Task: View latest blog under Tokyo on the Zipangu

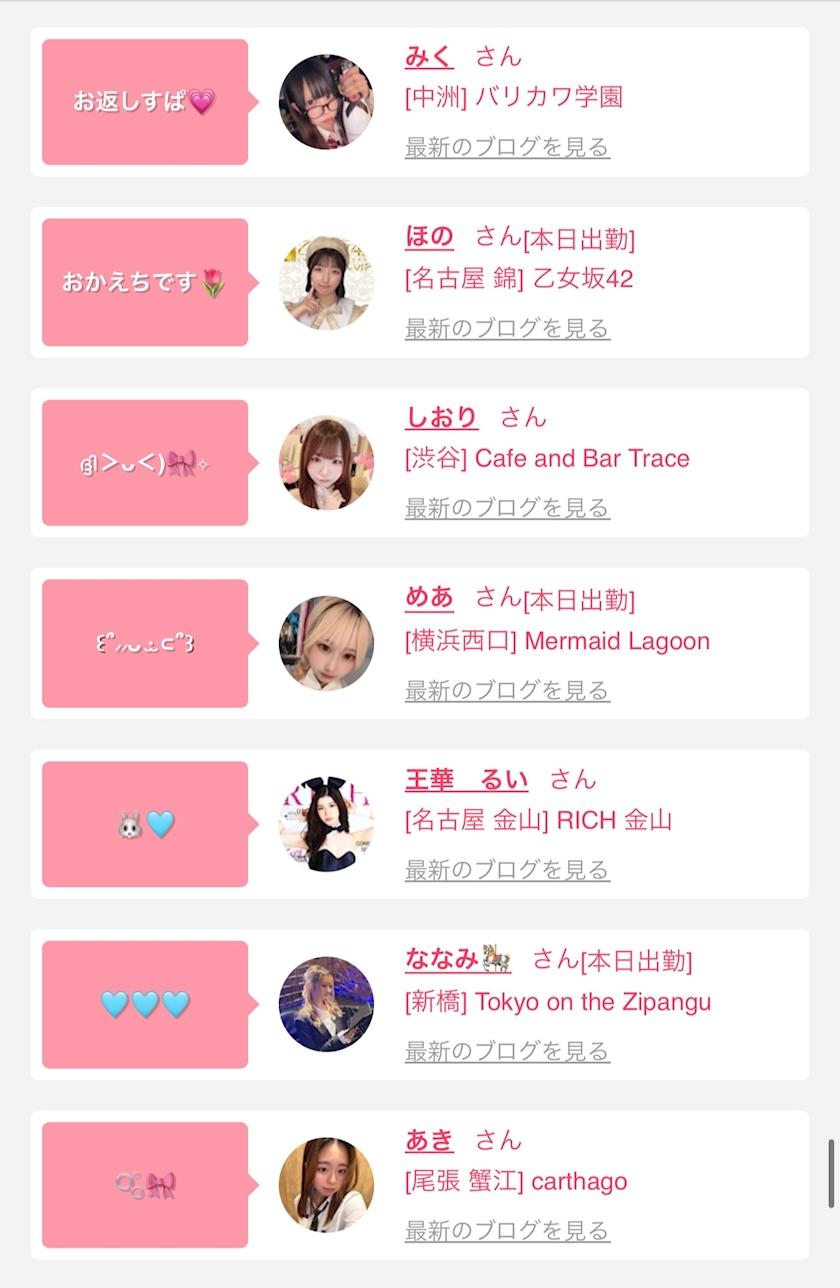Action: click(x=507, y=1051)
